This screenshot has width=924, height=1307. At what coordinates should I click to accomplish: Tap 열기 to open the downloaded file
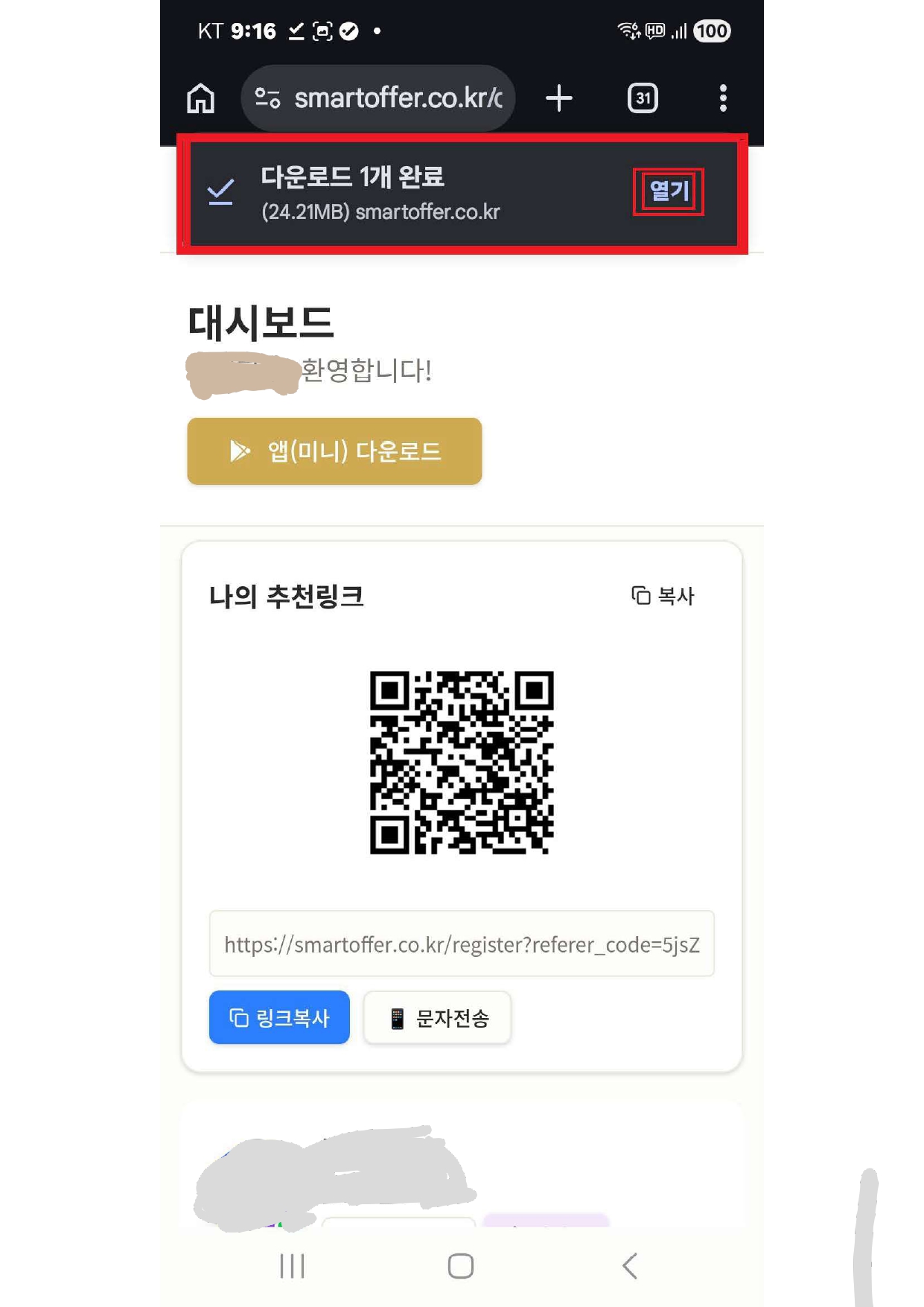669,191
